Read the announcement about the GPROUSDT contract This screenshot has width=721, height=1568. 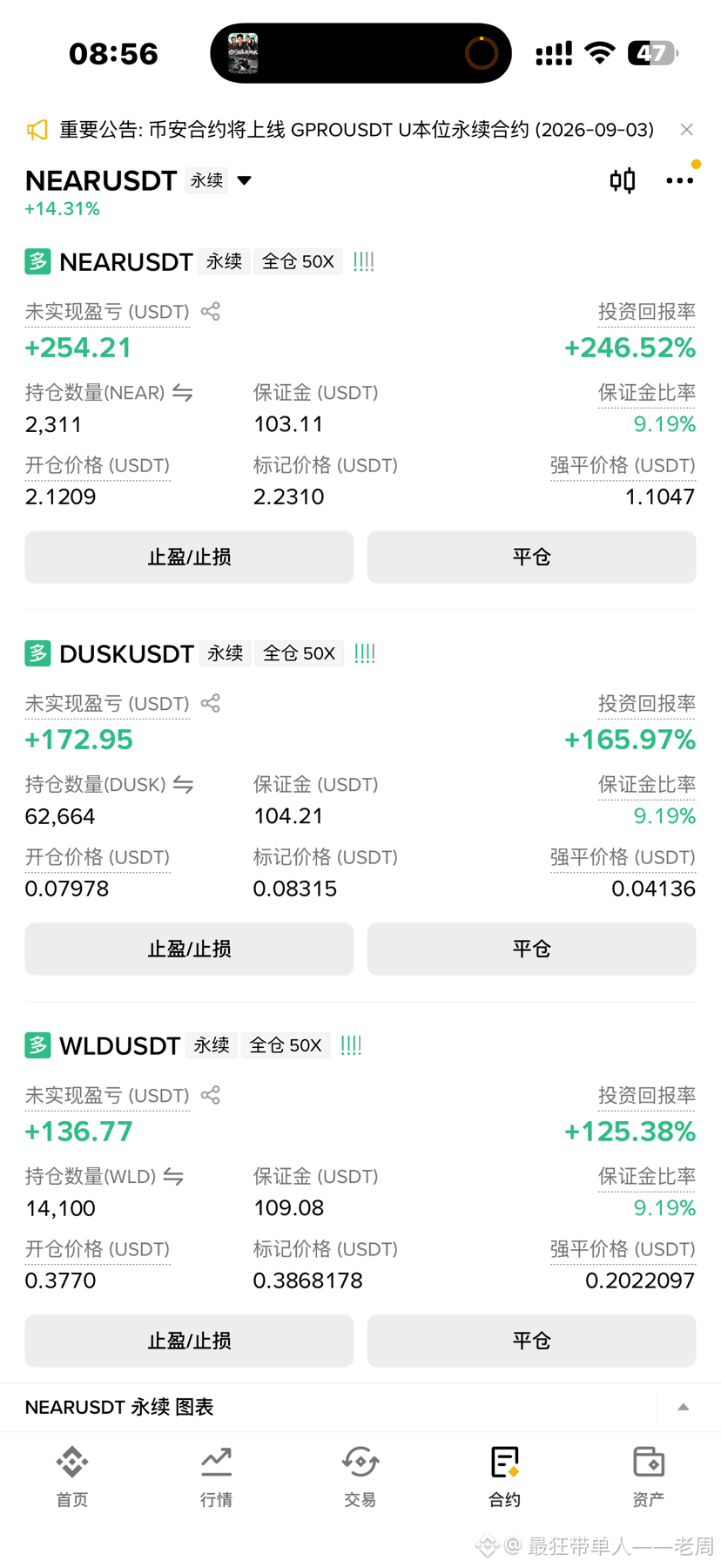[356, 130]
